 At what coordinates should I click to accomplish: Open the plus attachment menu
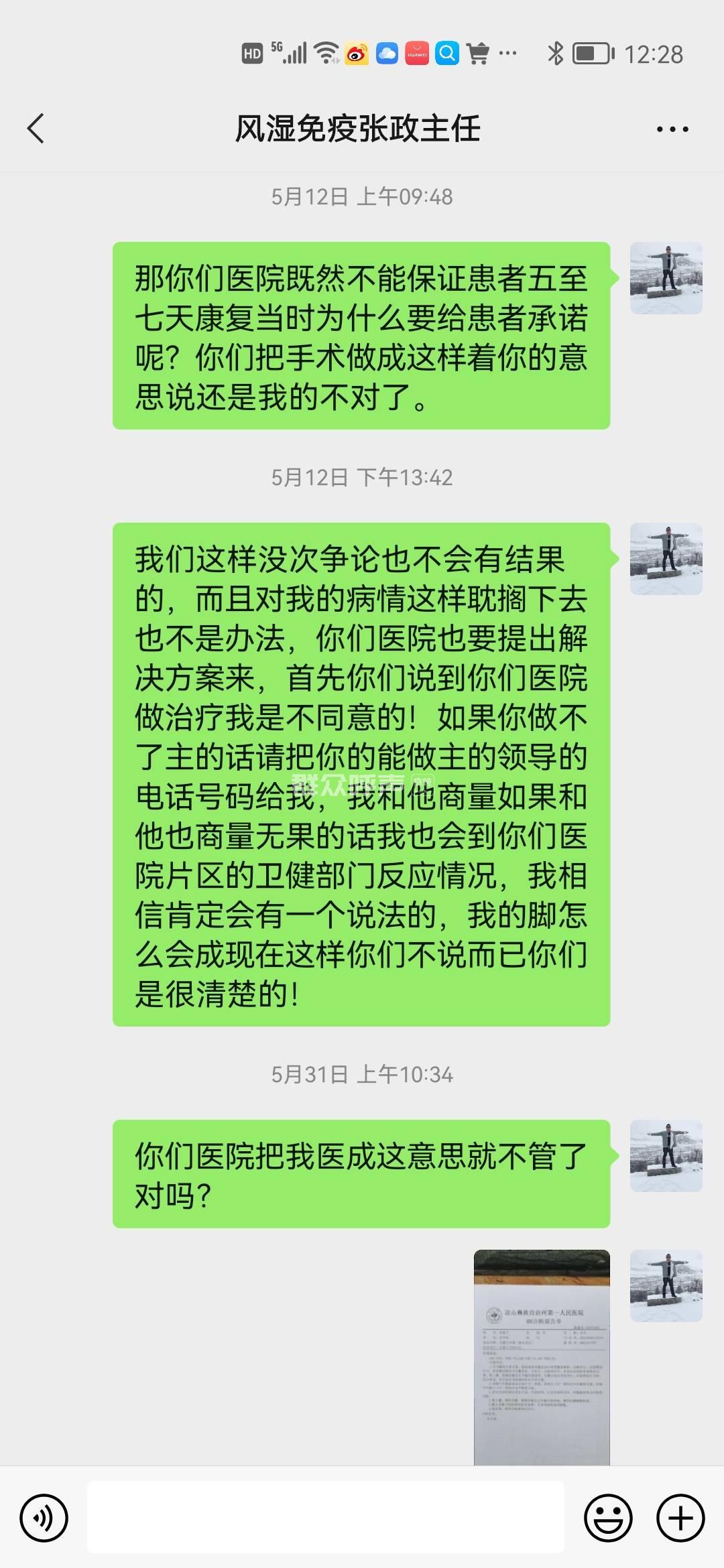[680, 1518]
